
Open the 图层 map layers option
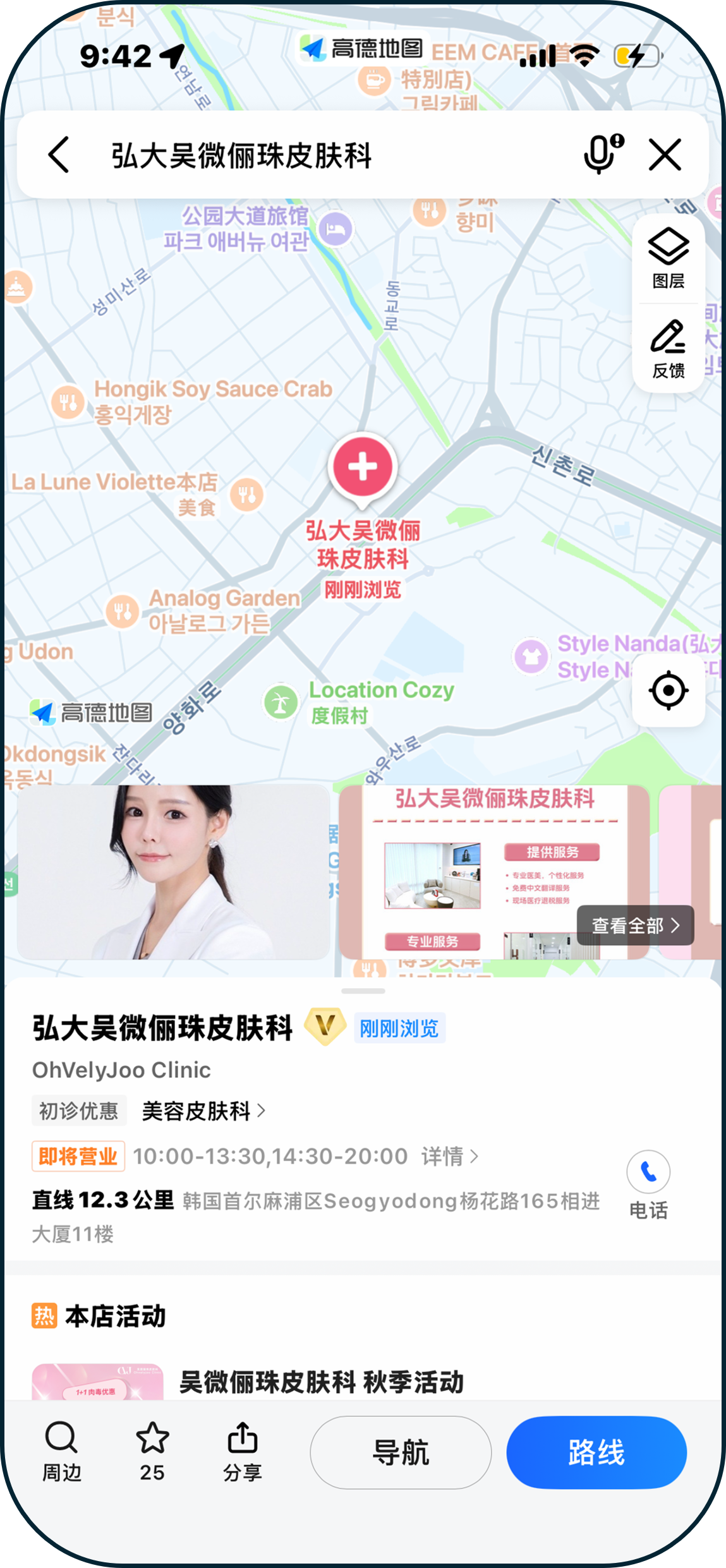[669, 258]
